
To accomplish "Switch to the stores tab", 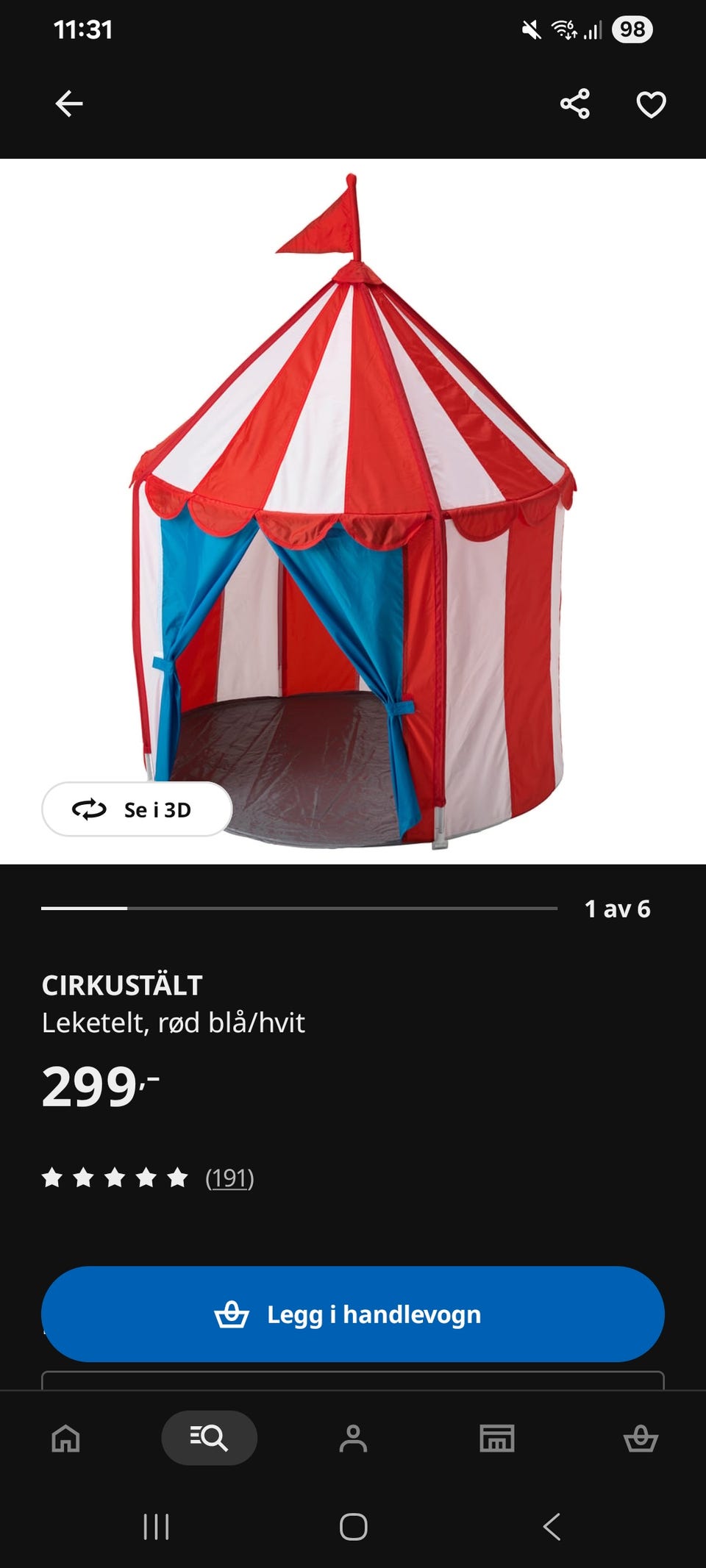I will [497, 1438].
